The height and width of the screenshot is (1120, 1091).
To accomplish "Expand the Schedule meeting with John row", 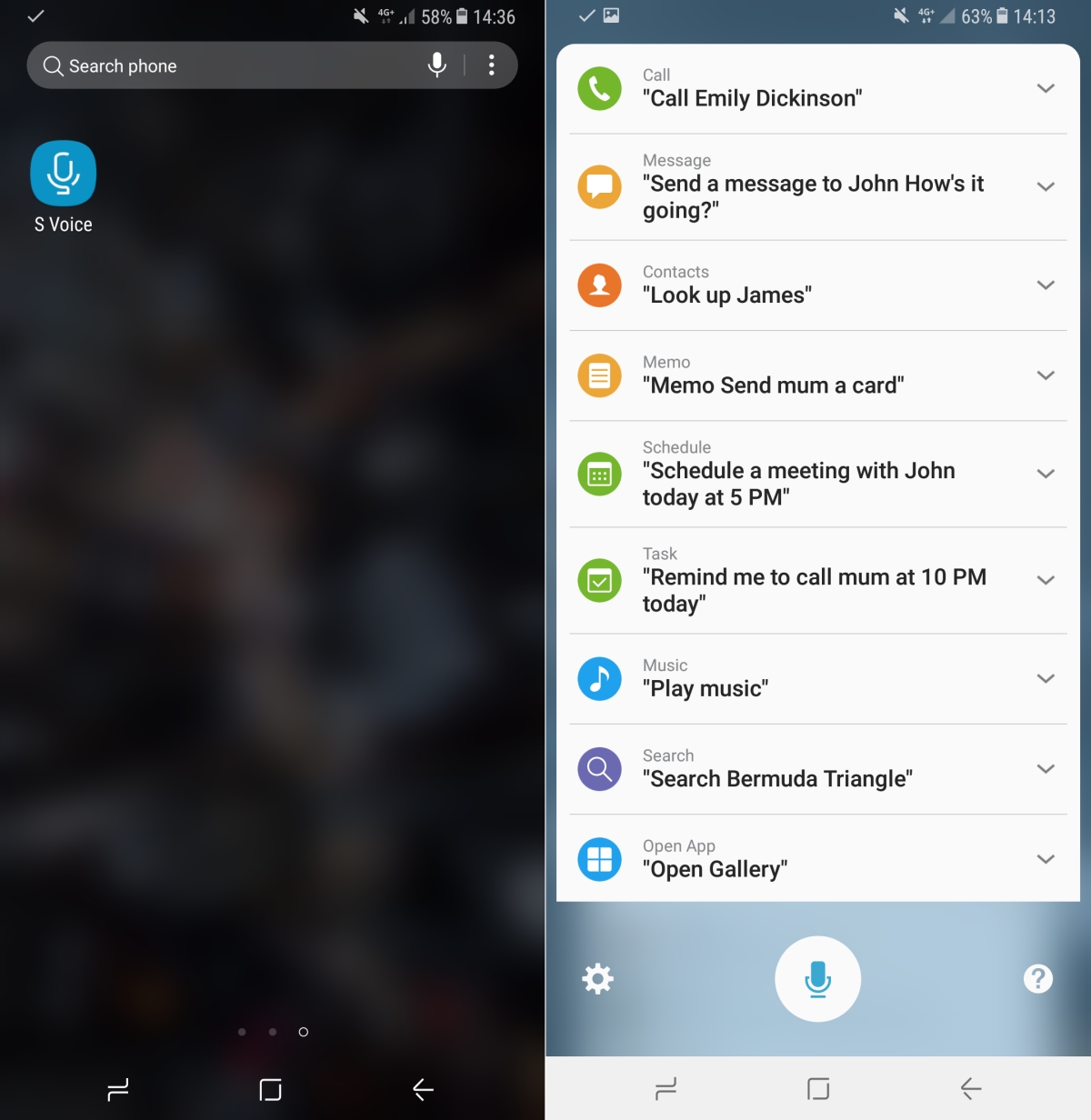I will [1046, 473].
